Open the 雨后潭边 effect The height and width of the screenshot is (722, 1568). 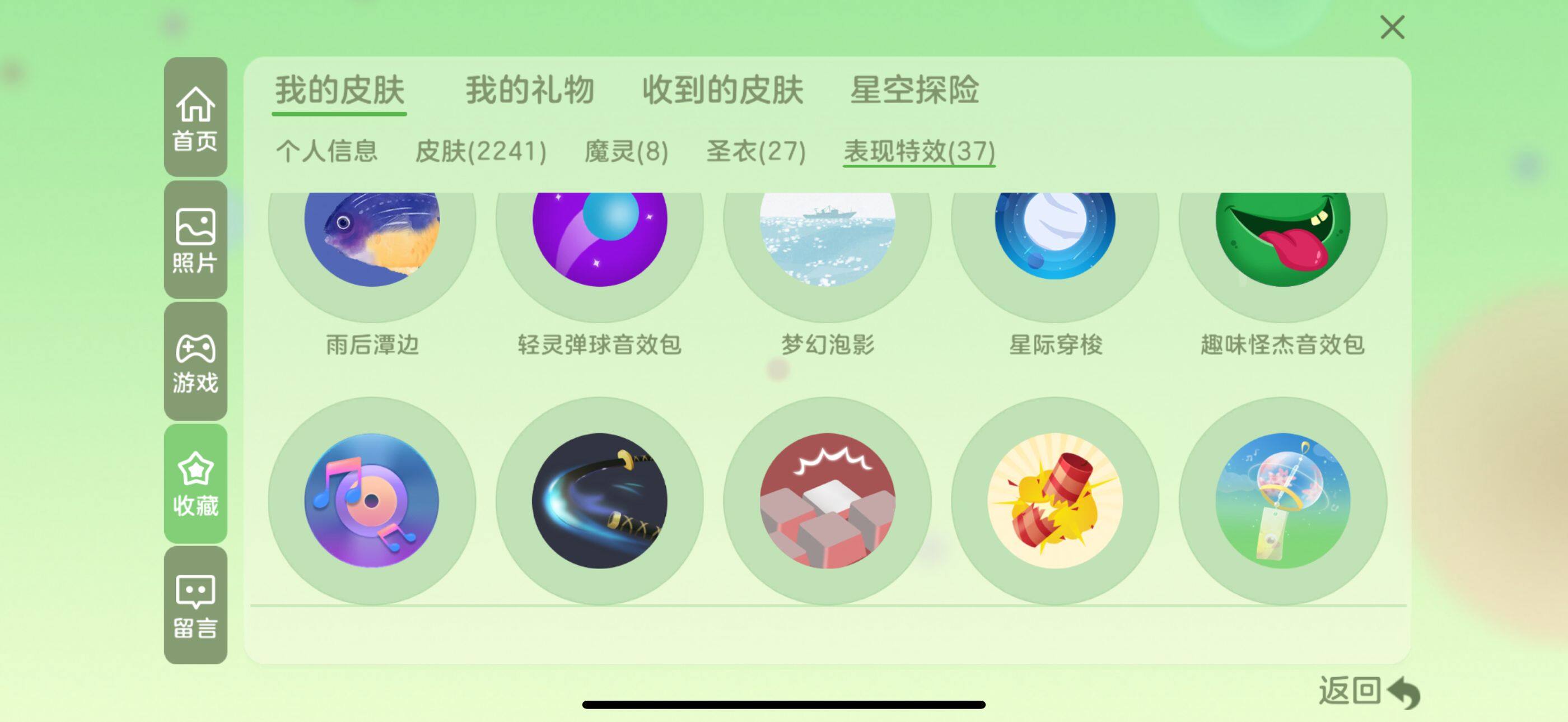[372, 244]
